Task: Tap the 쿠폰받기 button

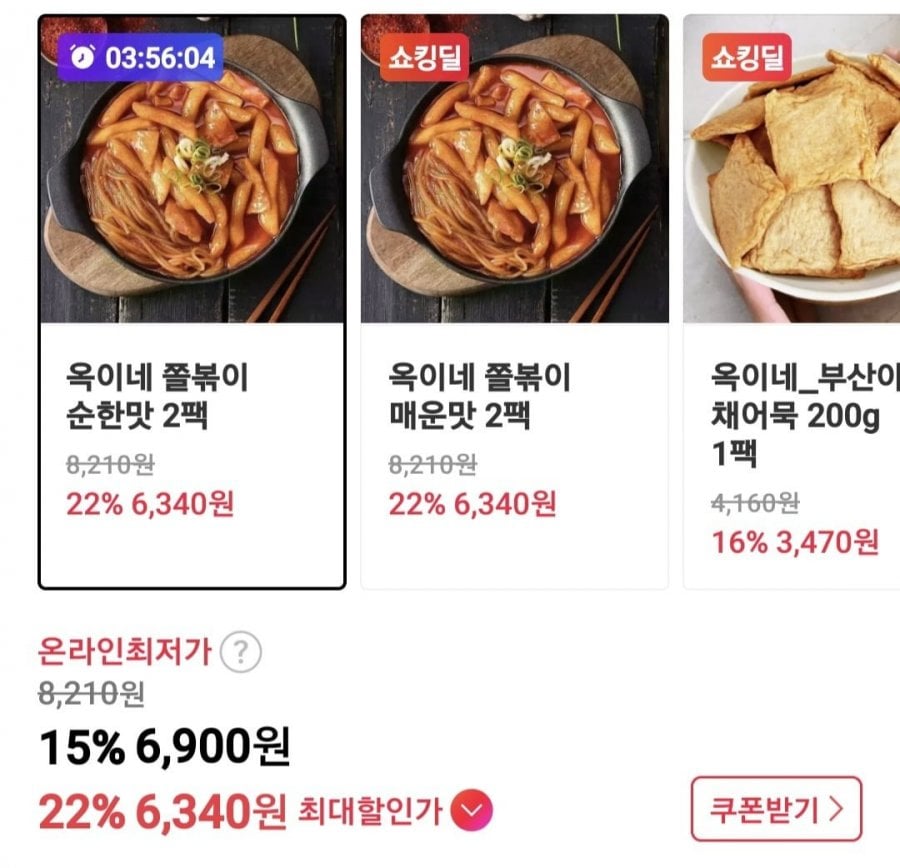Action: [775, 809]
